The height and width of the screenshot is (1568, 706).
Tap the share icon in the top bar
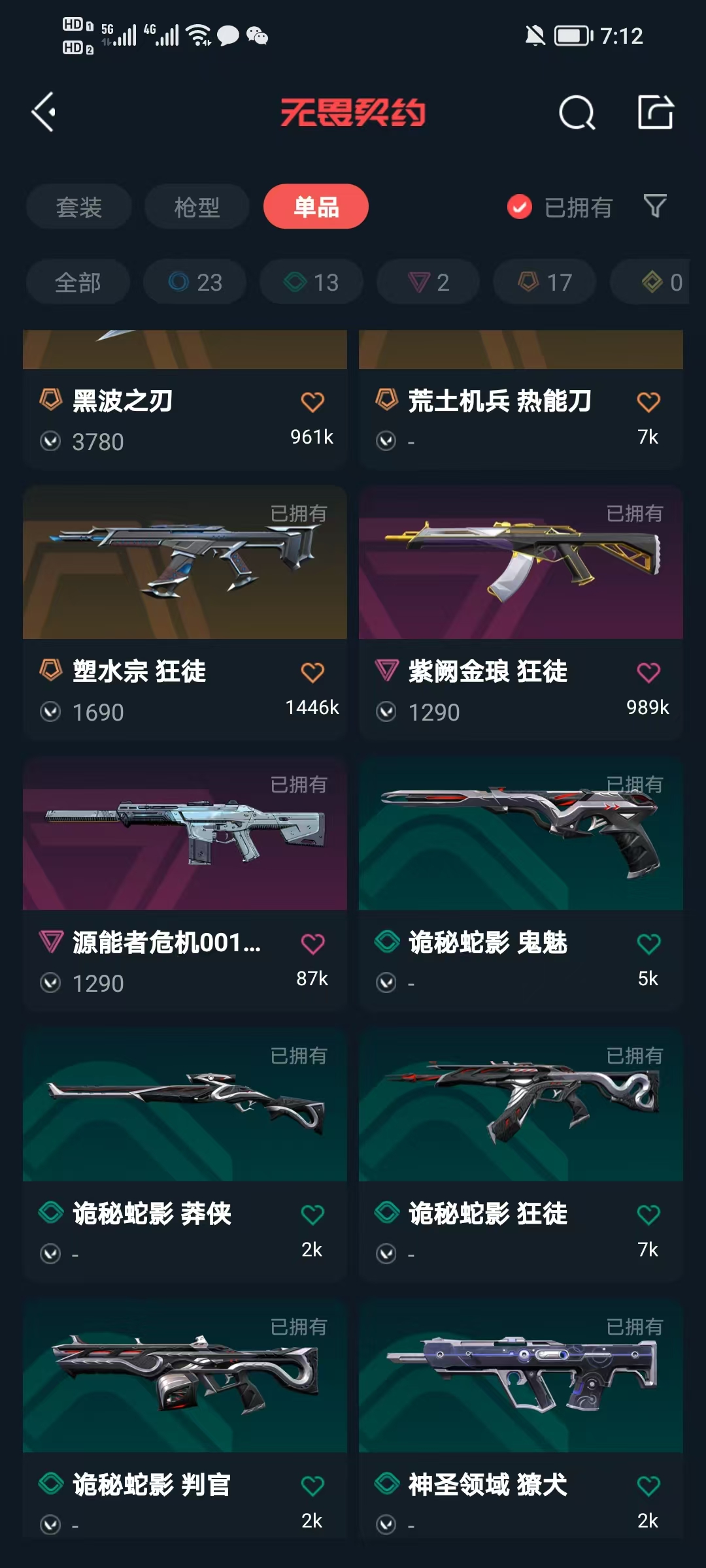pos(656,112)
